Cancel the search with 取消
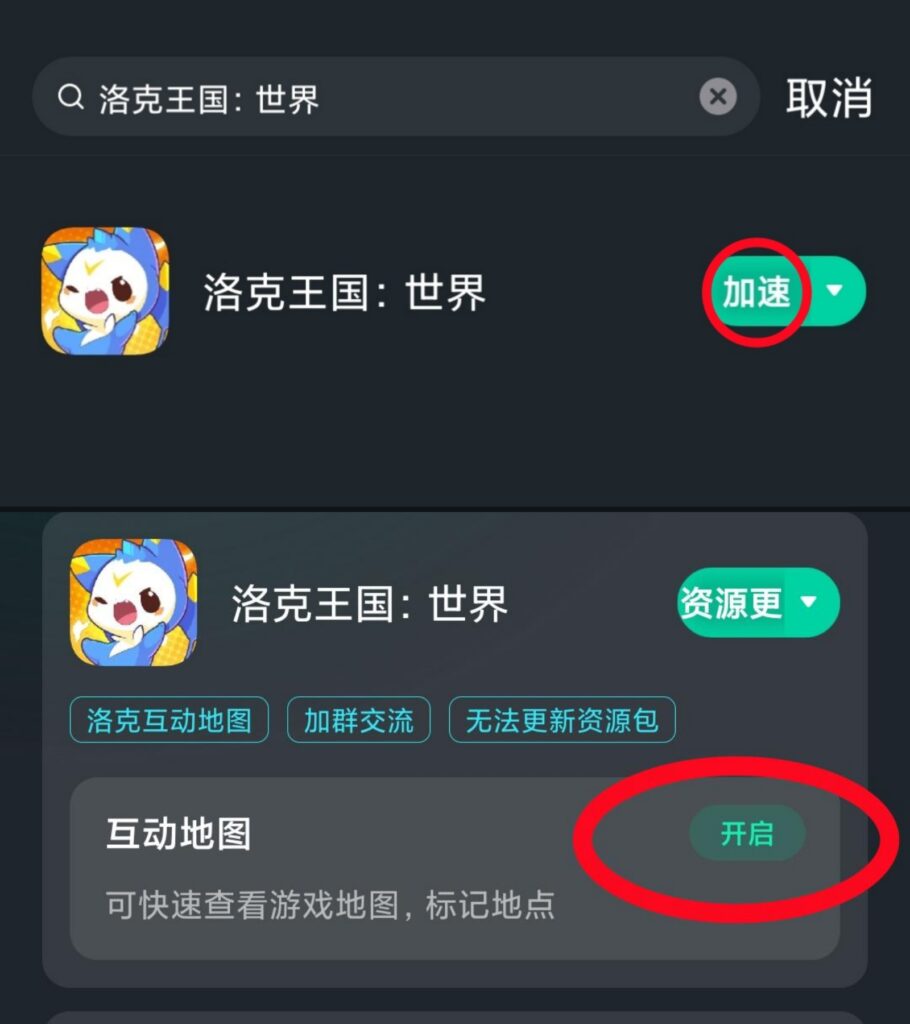Screen dimensions: 910x1024 pos(828,98)
